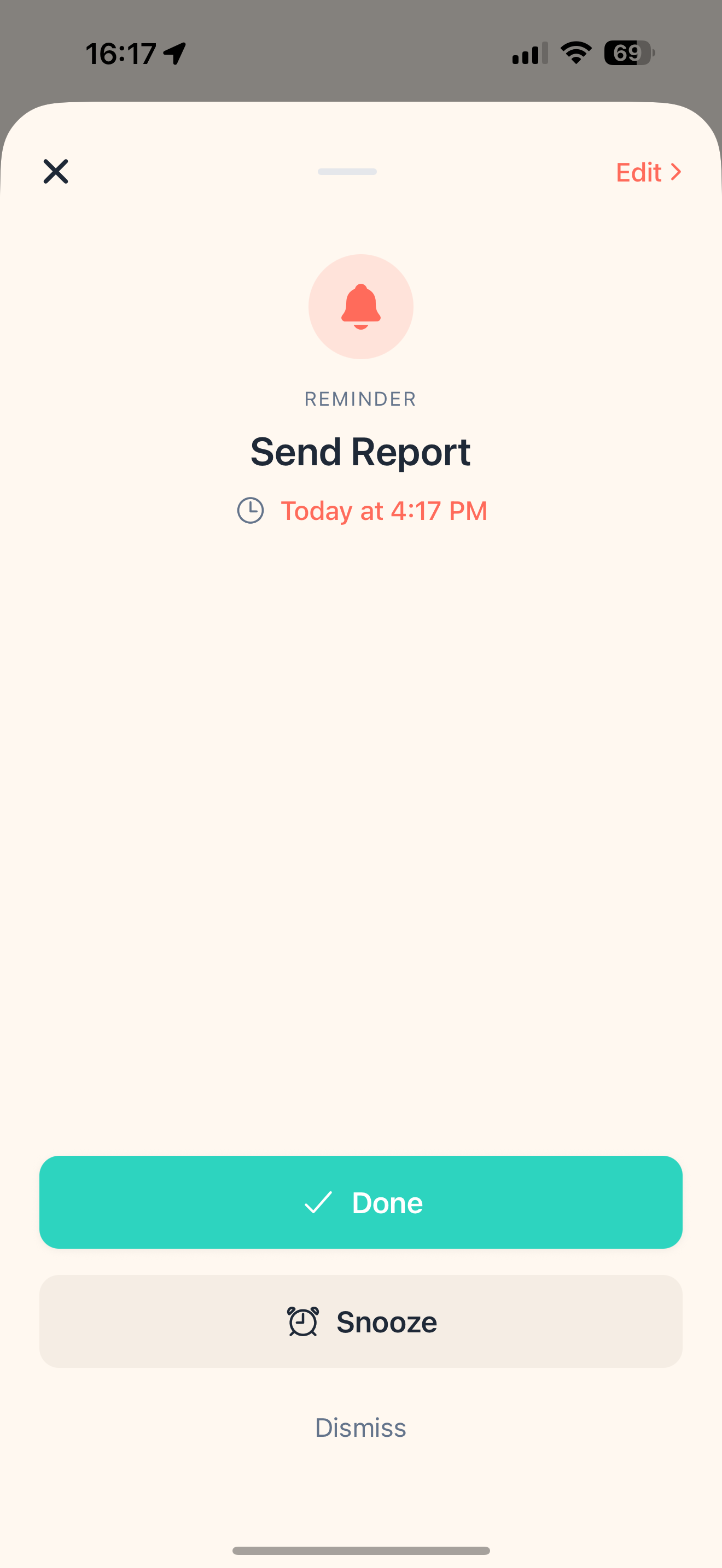
Task: Close the reminder with the X
Action: [55, 171]
